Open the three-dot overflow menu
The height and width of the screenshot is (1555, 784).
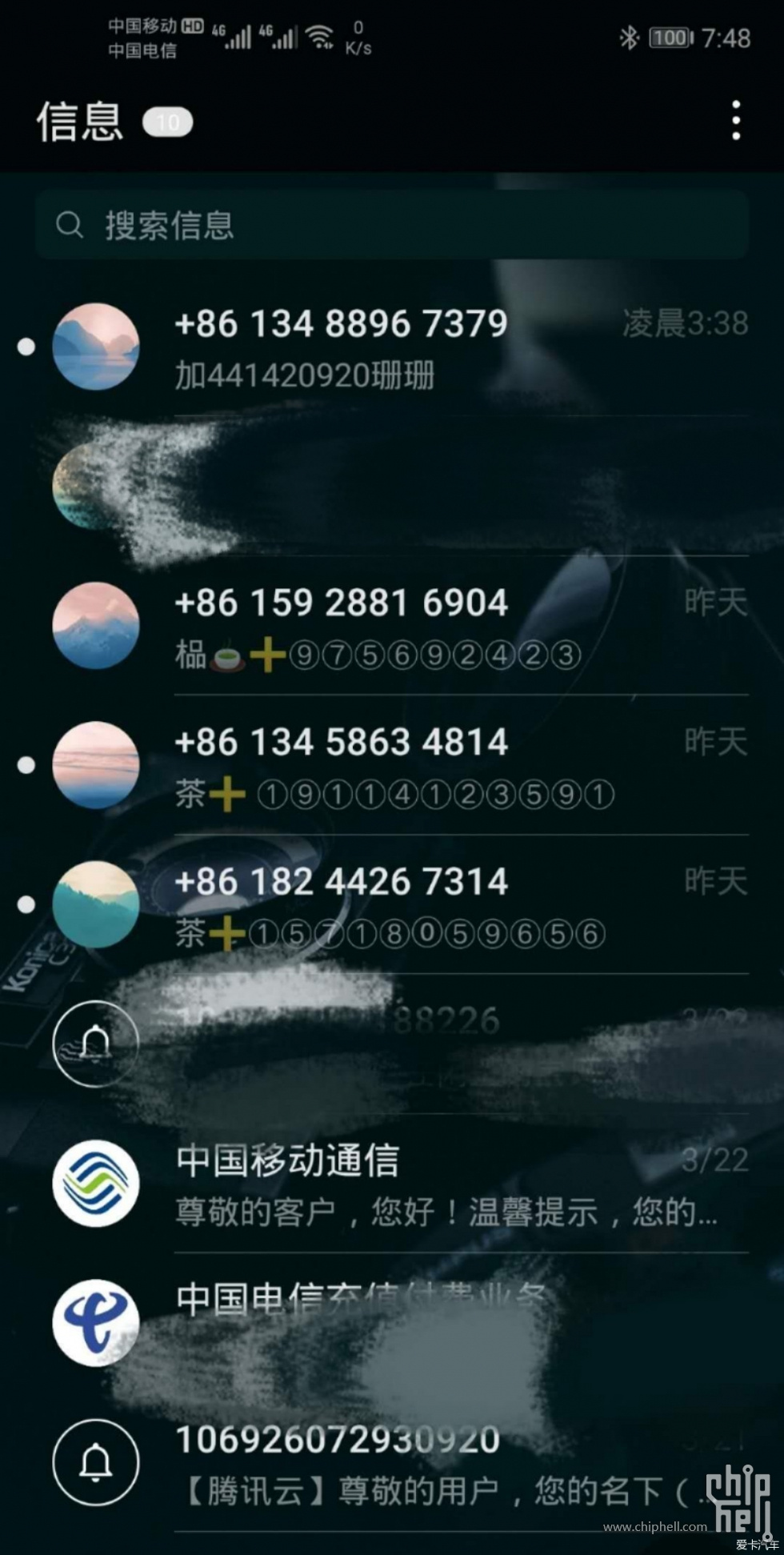click(736, 121)
